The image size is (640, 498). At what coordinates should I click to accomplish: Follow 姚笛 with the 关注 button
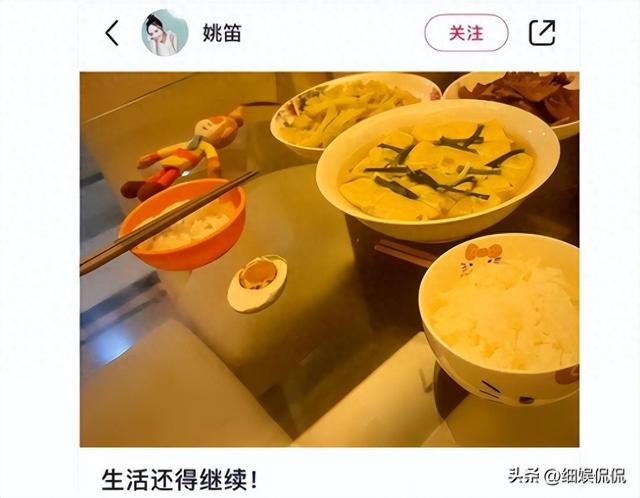(x=466, y=33)
